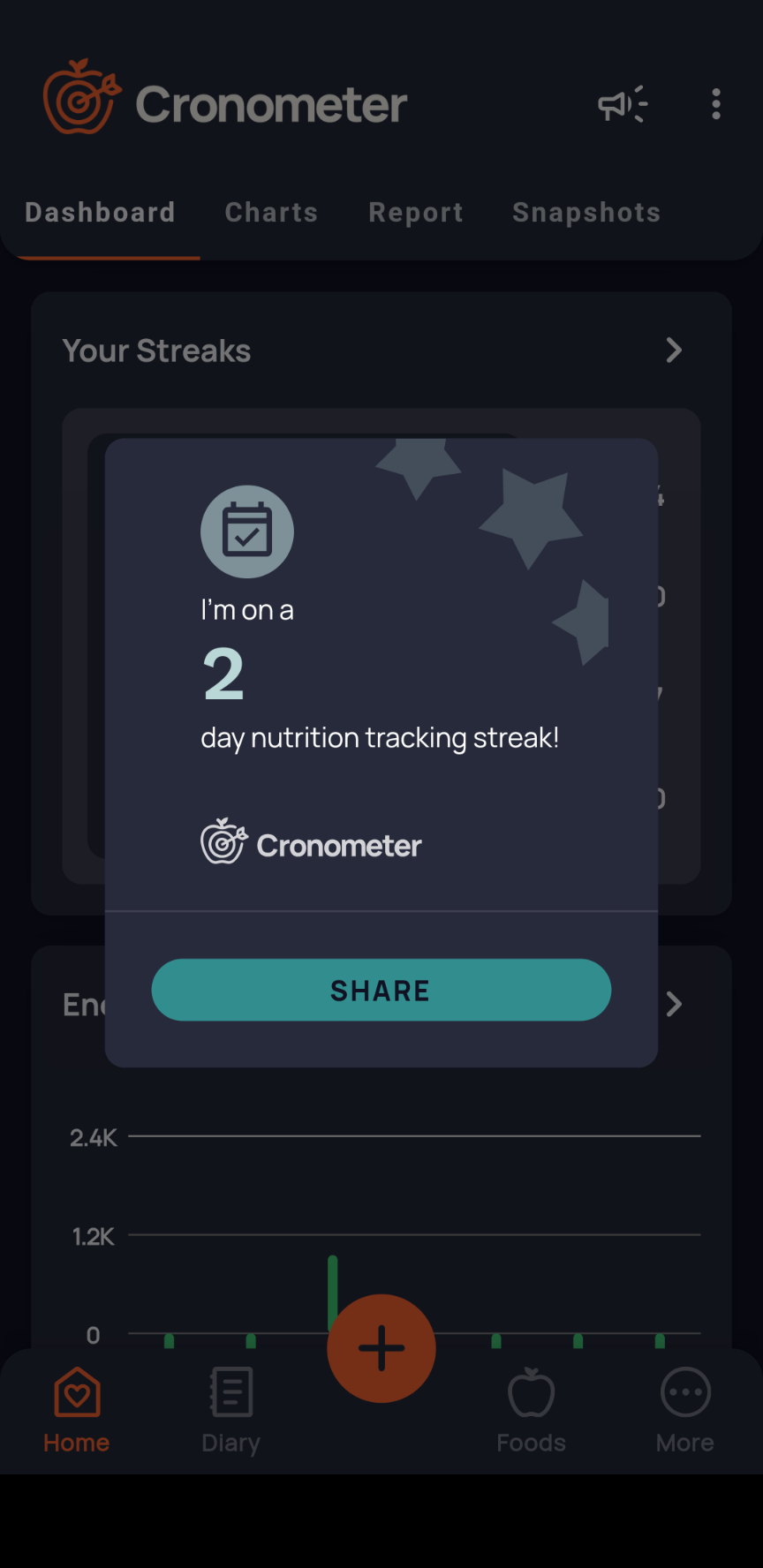Open the Home tab icon
This screenshot has height=1568, width=763.
[76, 1392]
